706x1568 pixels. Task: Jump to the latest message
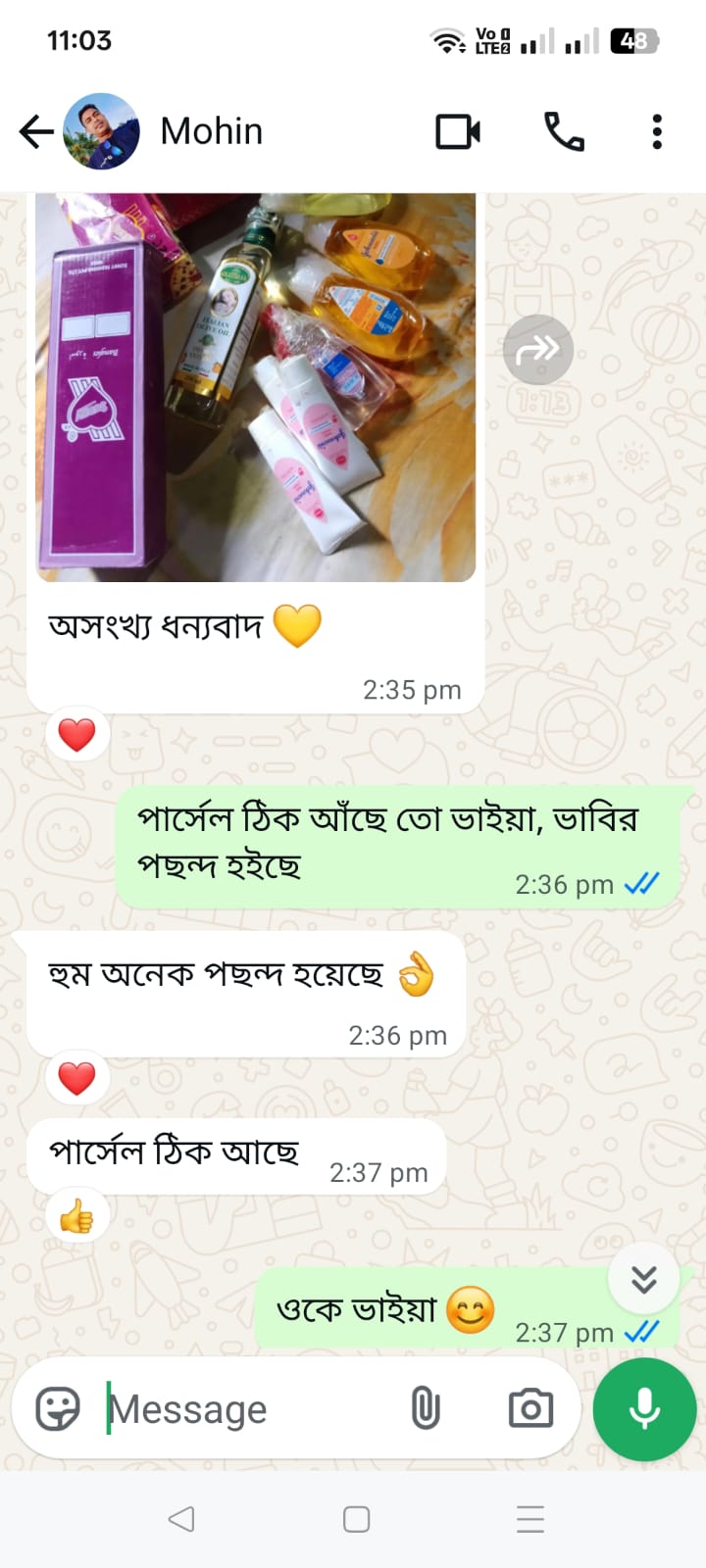pyautogui.click(x=643, y=1280)
